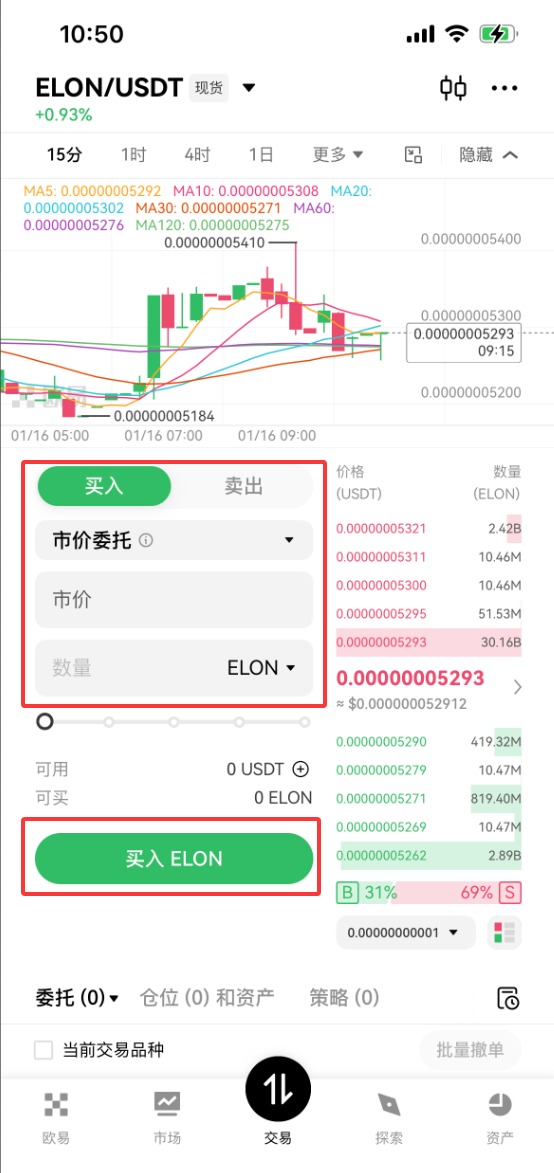Expand the ELON/USDT pair selector arrow
Image resolution: width=554 pixels, height=1173 pixels.
[x=249, y=88]
